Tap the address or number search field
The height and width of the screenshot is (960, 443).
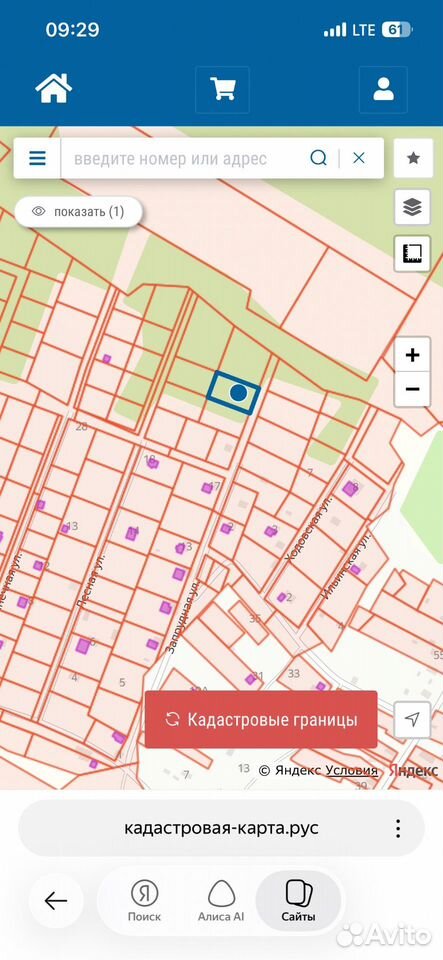click(x=184, y=159)
